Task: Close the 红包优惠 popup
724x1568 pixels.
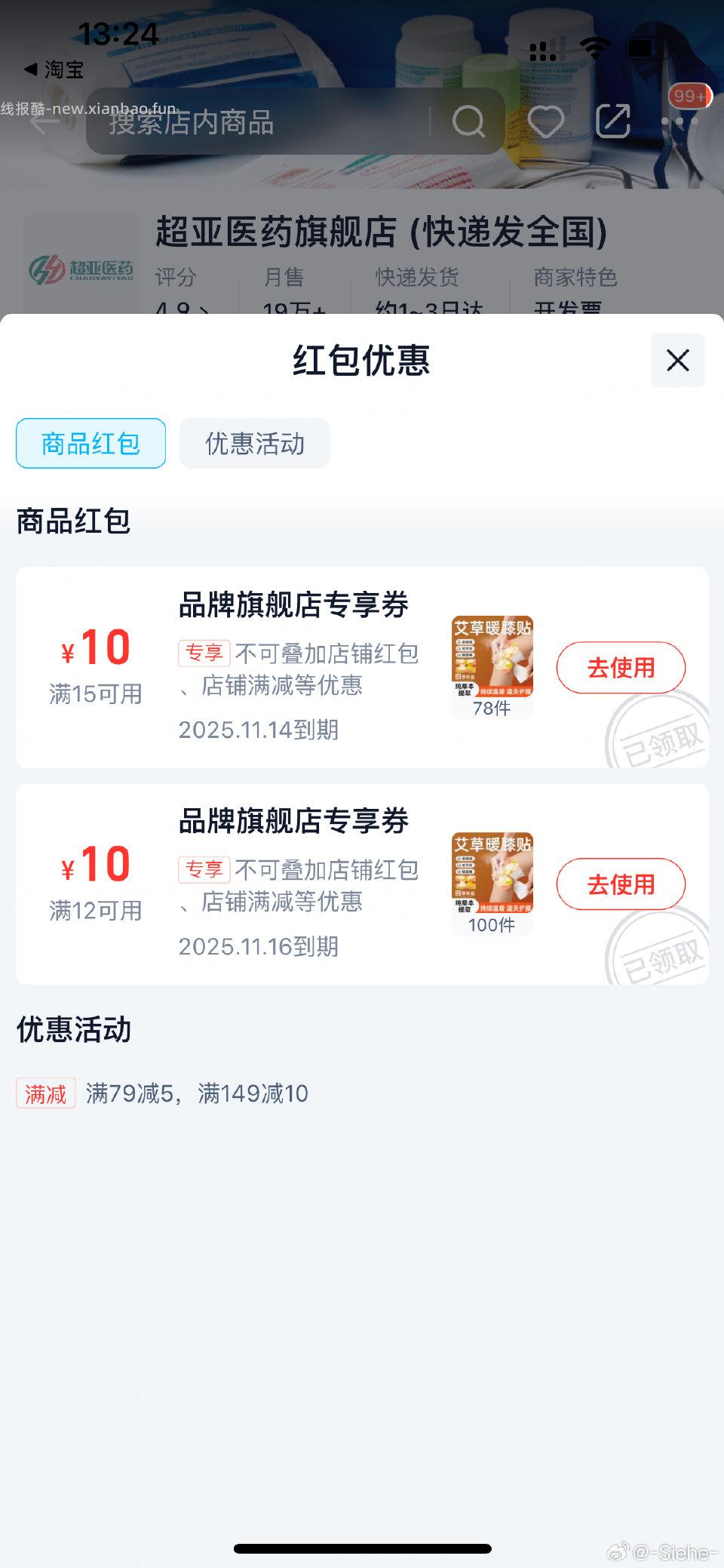Action: click(676, 360)
